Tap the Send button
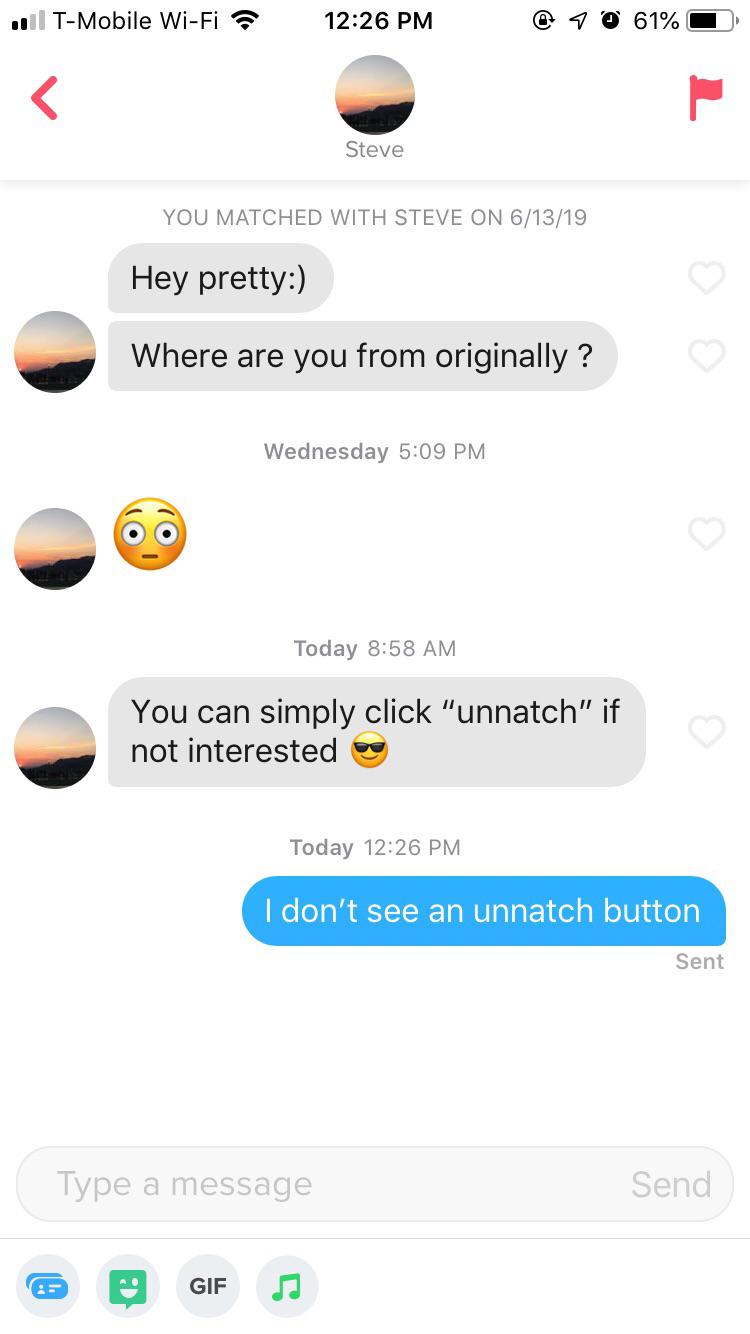This screenshot has height=1334, width=750. pos(671,1184)
